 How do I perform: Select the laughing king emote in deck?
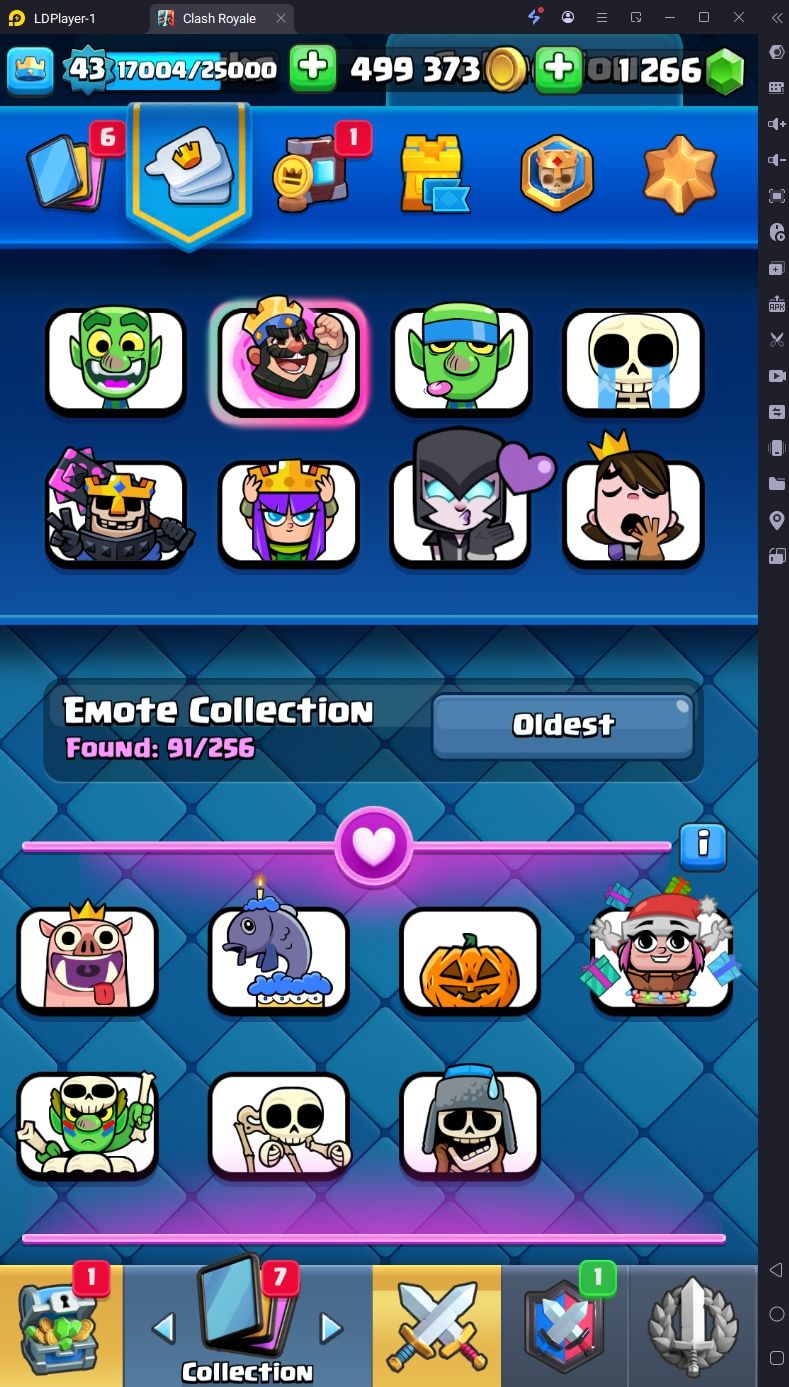pos(288,360)
